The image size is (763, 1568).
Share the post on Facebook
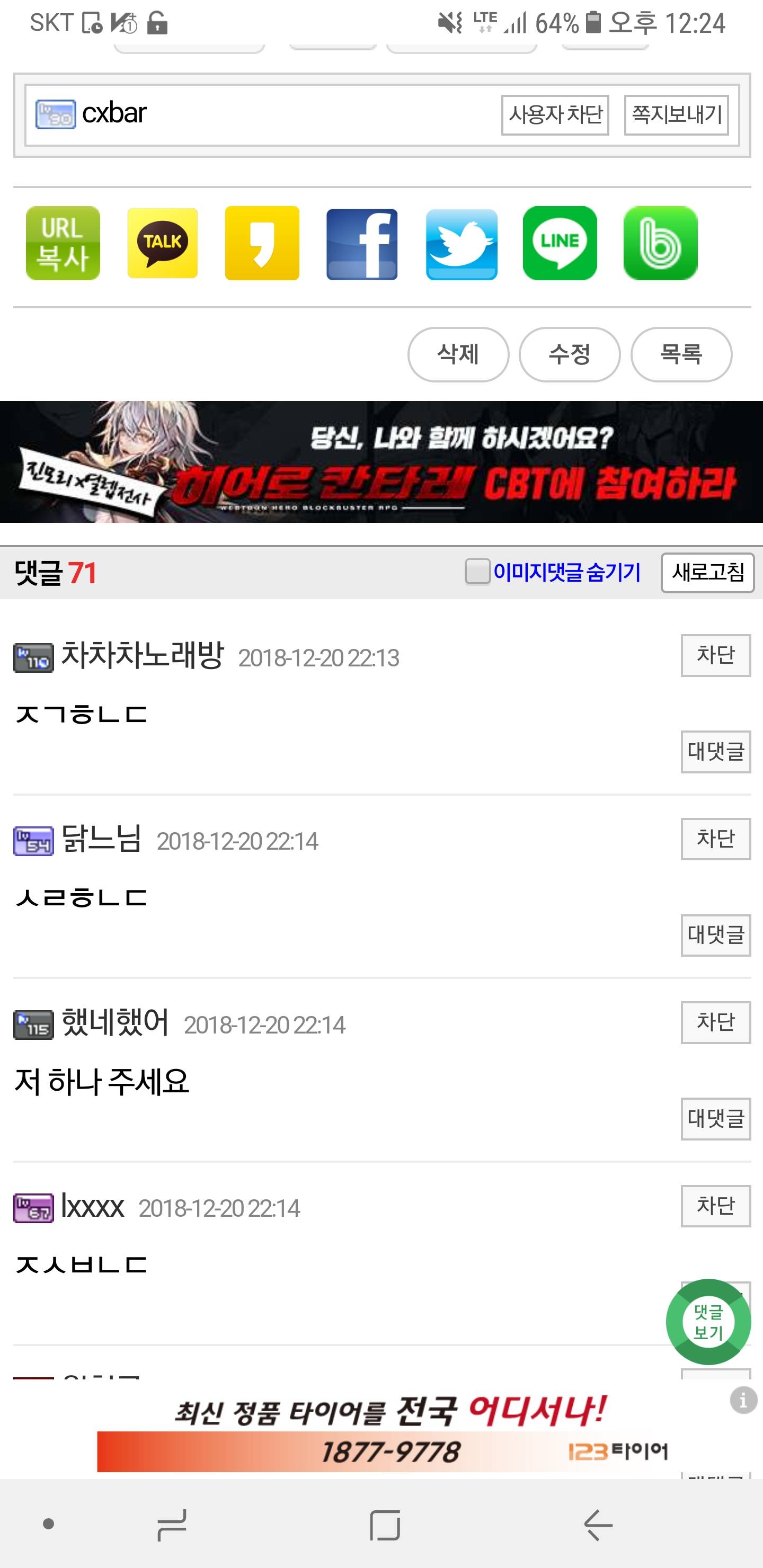coord(362,244)
